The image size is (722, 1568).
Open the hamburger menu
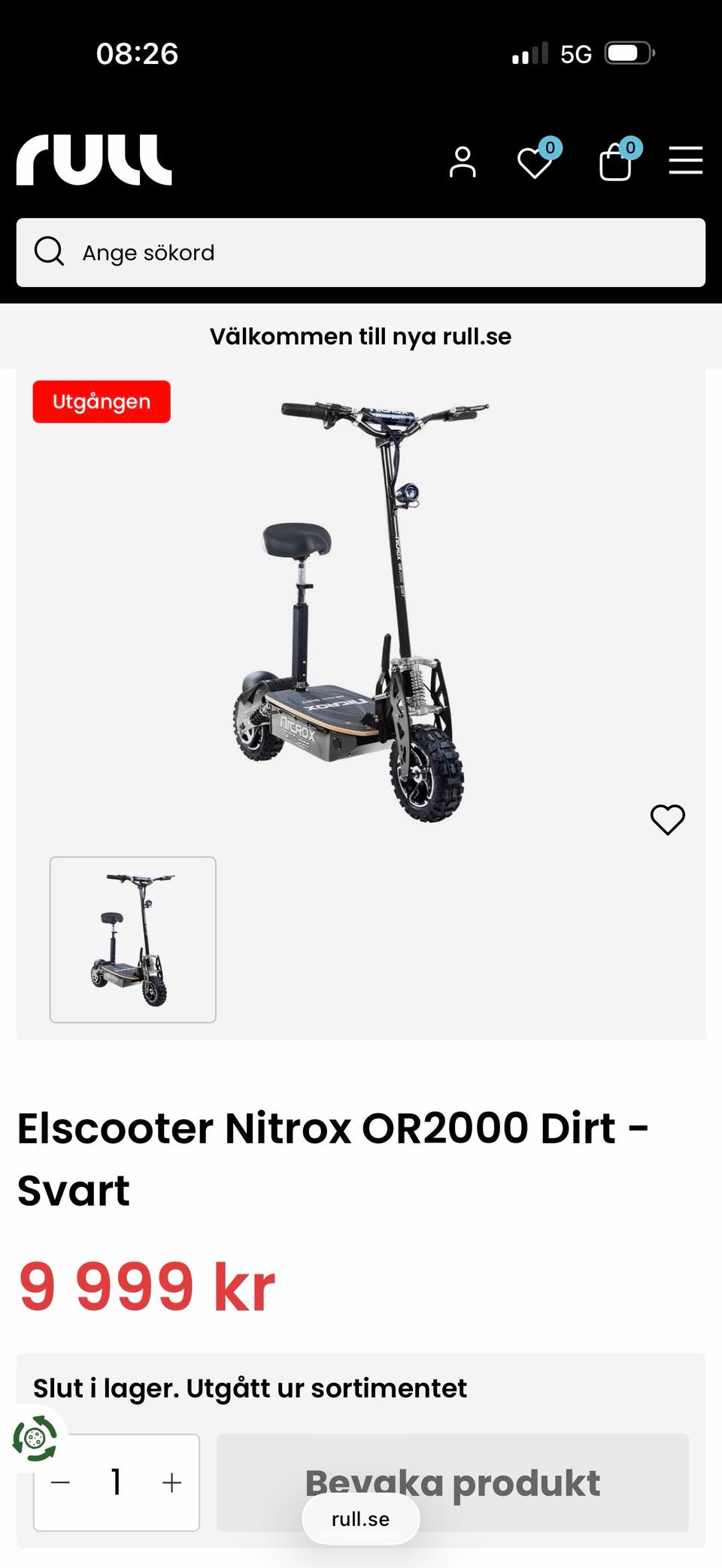(686, 161)
